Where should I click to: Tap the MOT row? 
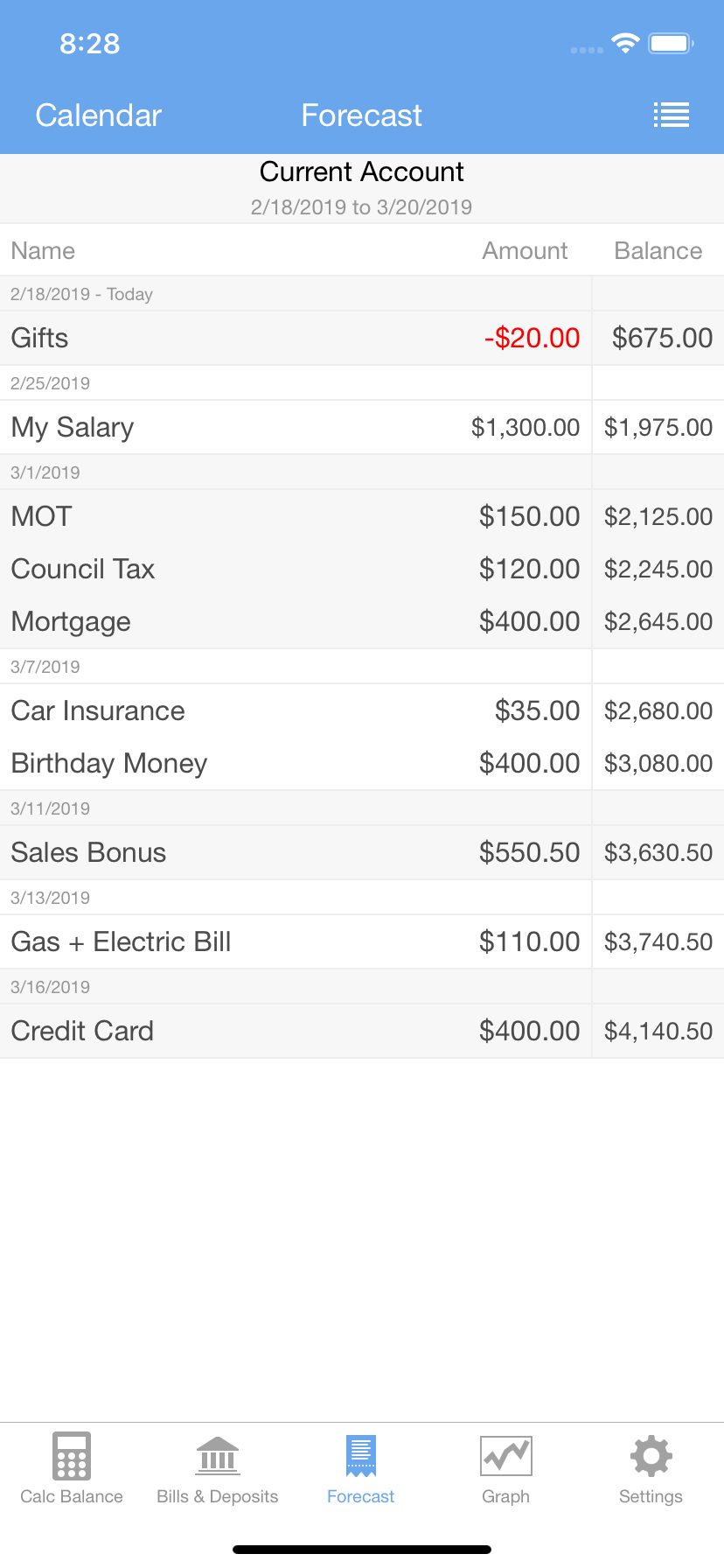click(x=362, y=516)
